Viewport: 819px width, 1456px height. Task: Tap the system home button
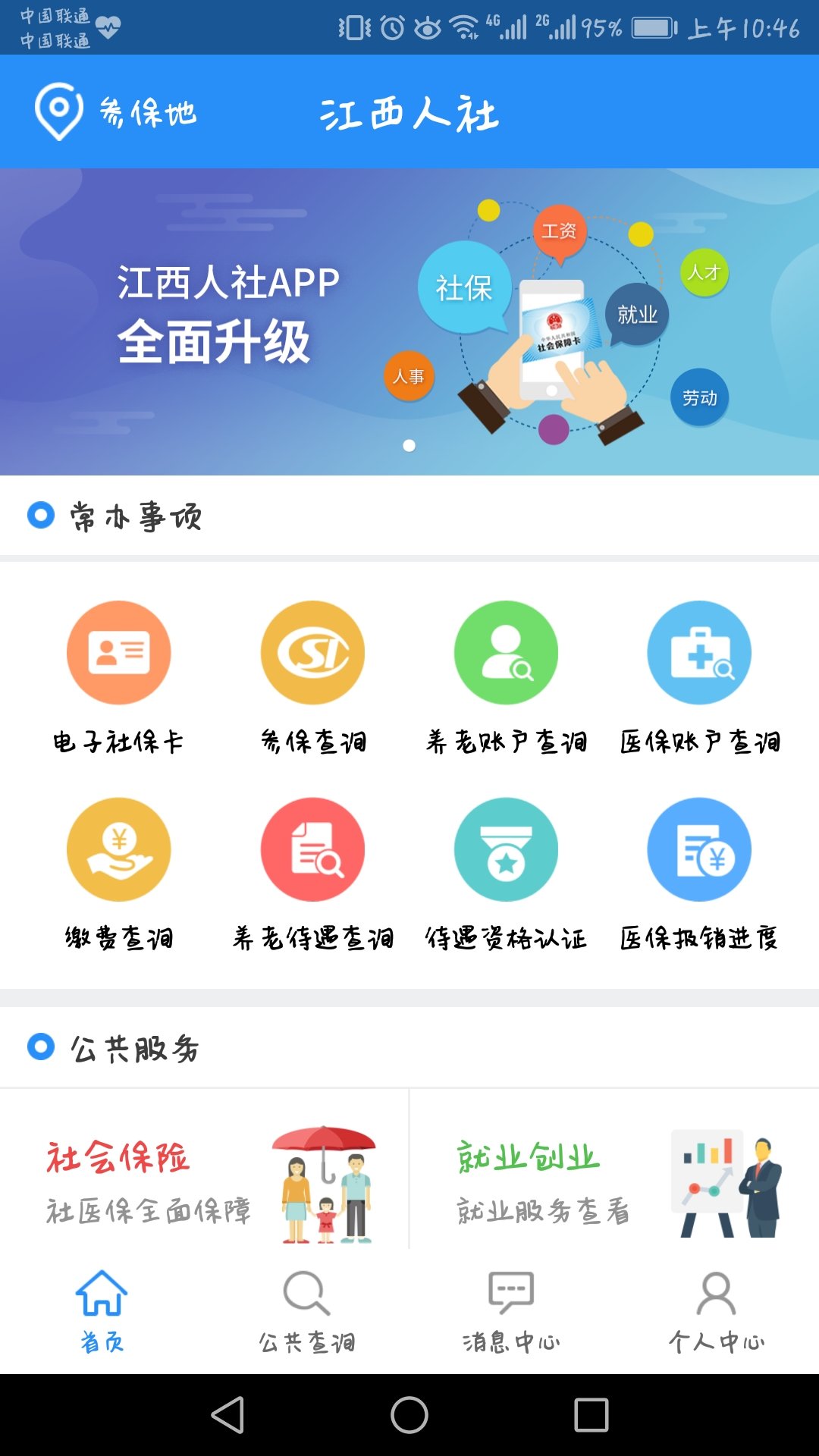(409, 1415)
